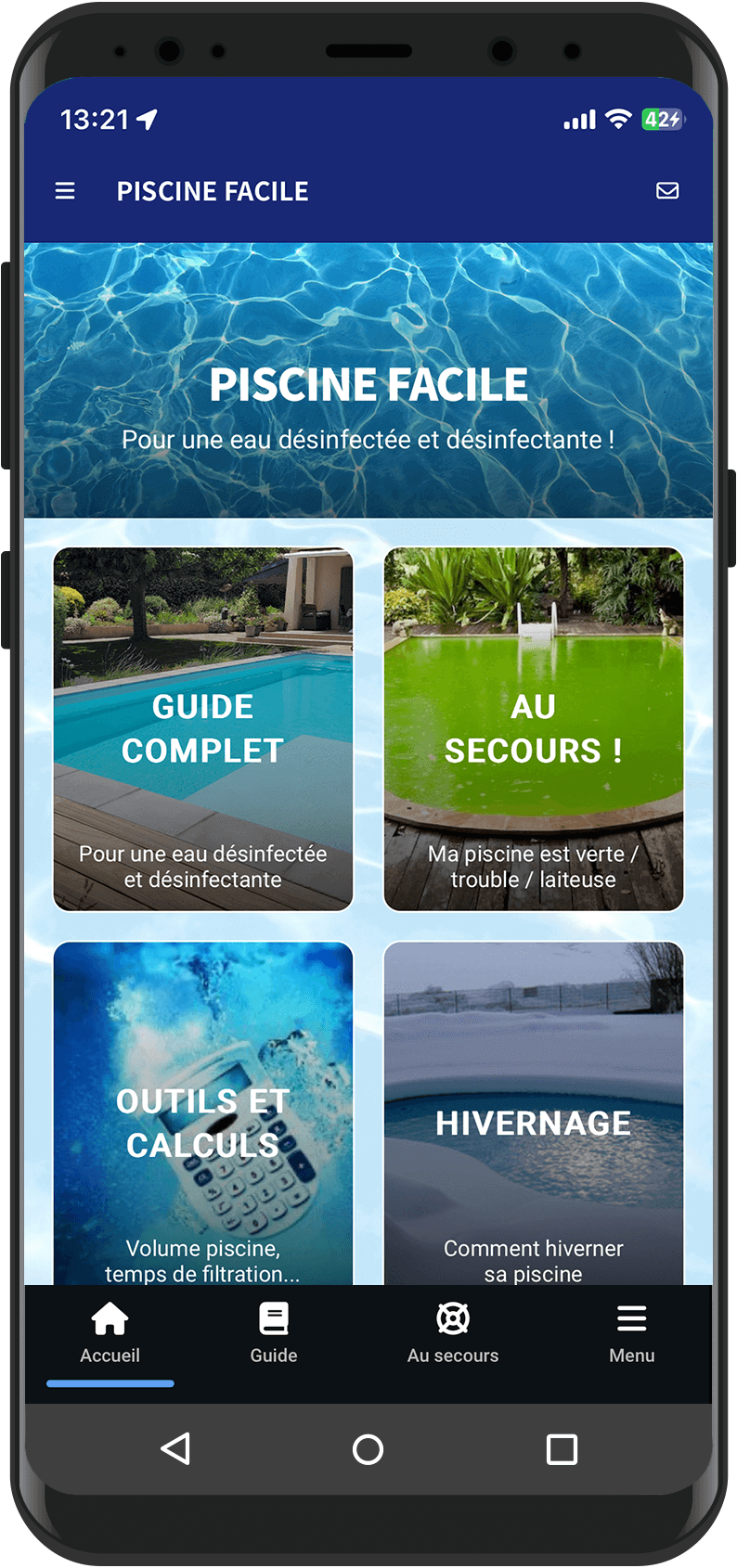Tap the system home button
This screenshot has width=737, height=1568.
(x=368, y=1449)
